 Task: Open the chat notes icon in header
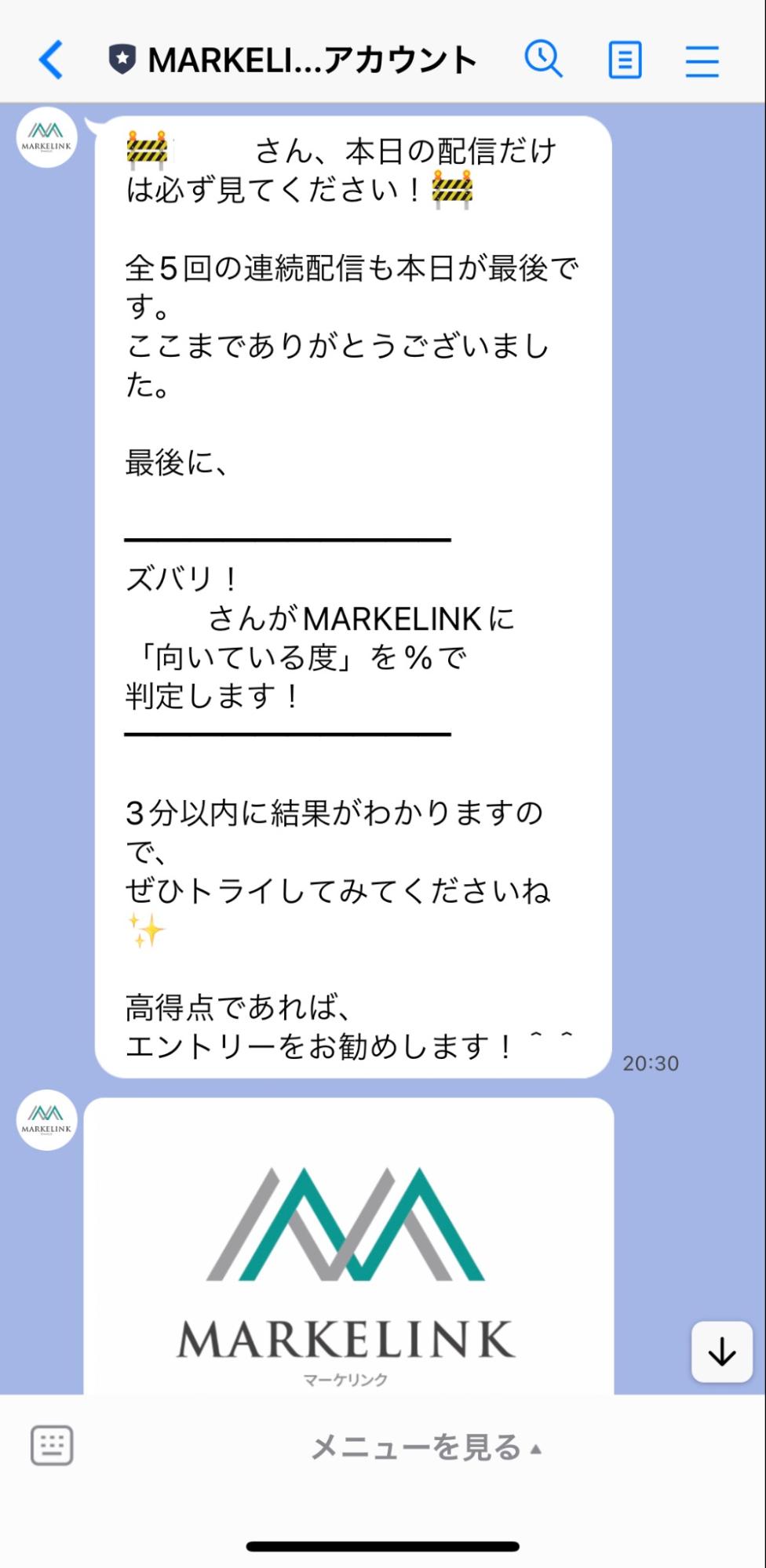(x=624, y=59)
